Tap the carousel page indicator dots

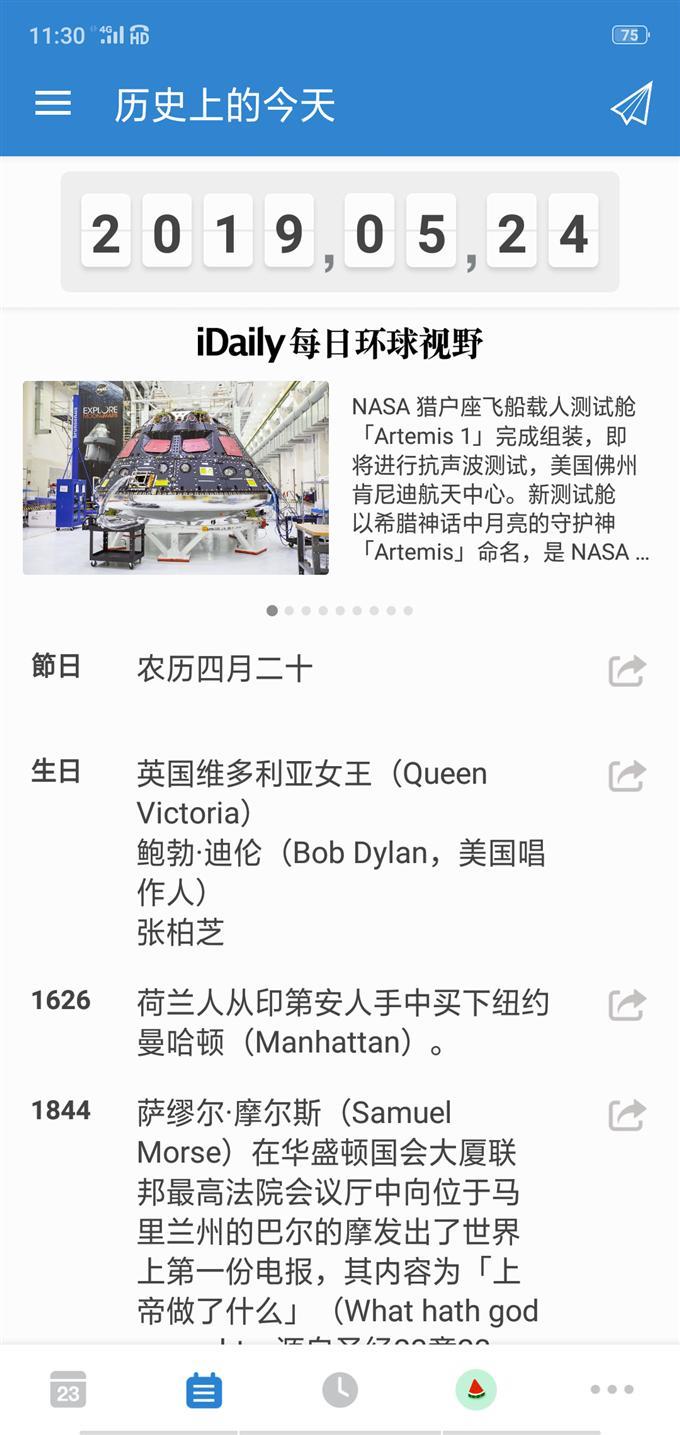point(340,610)
